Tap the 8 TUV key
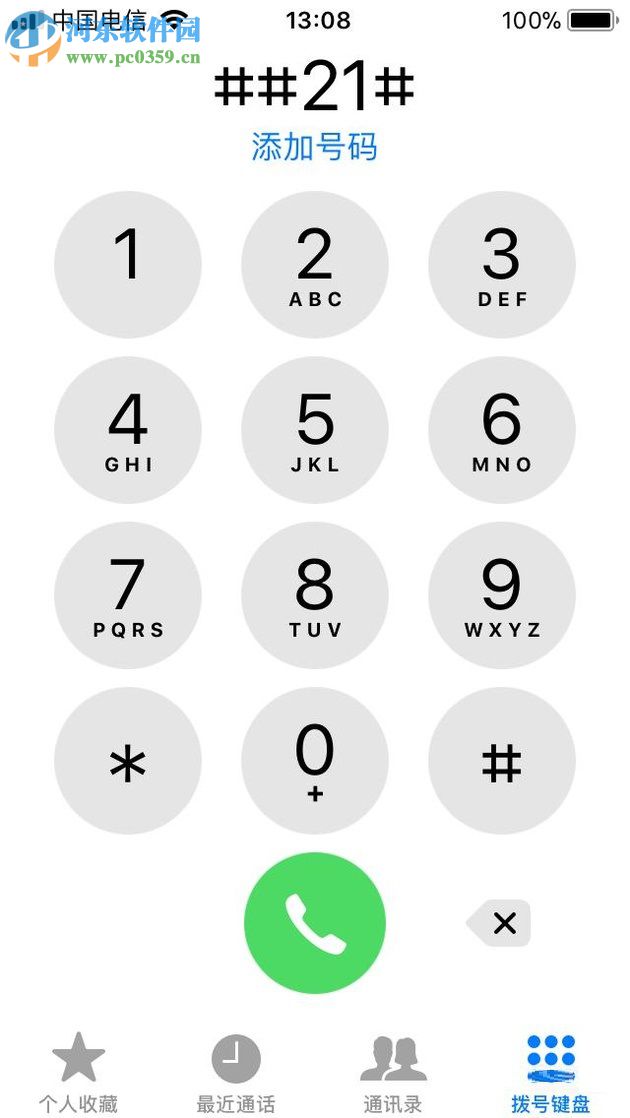 click(315, 595)
